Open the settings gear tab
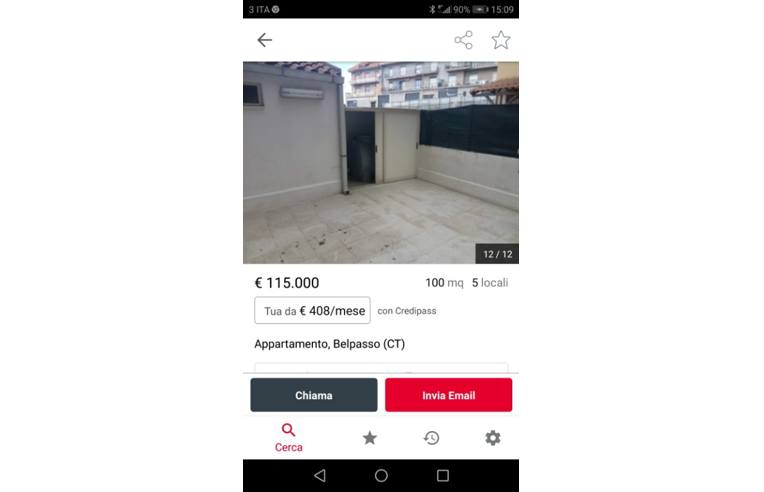764x492 pixels. (x=492, y=438)
